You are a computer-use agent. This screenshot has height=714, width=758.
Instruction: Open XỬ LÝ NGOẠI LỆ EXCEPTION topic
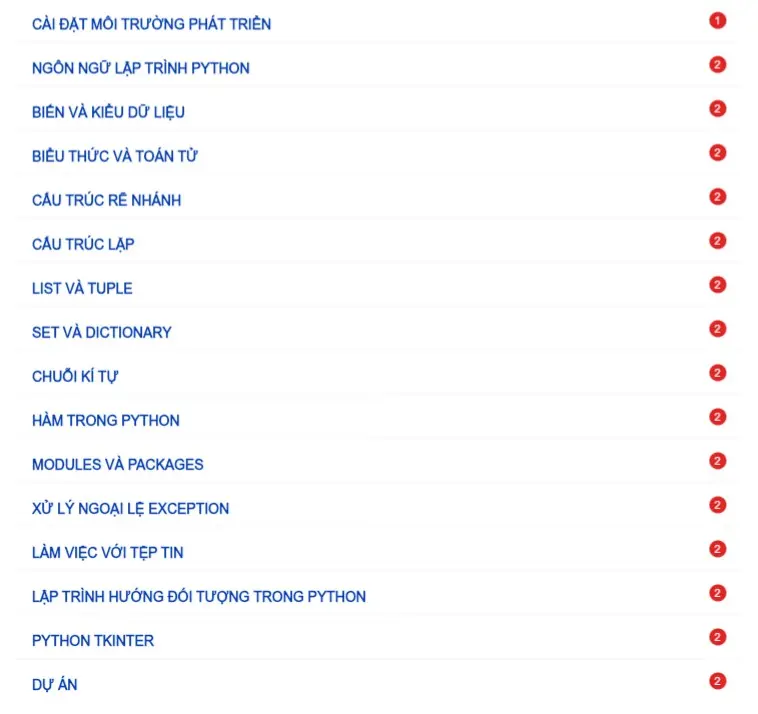(130, 508)
